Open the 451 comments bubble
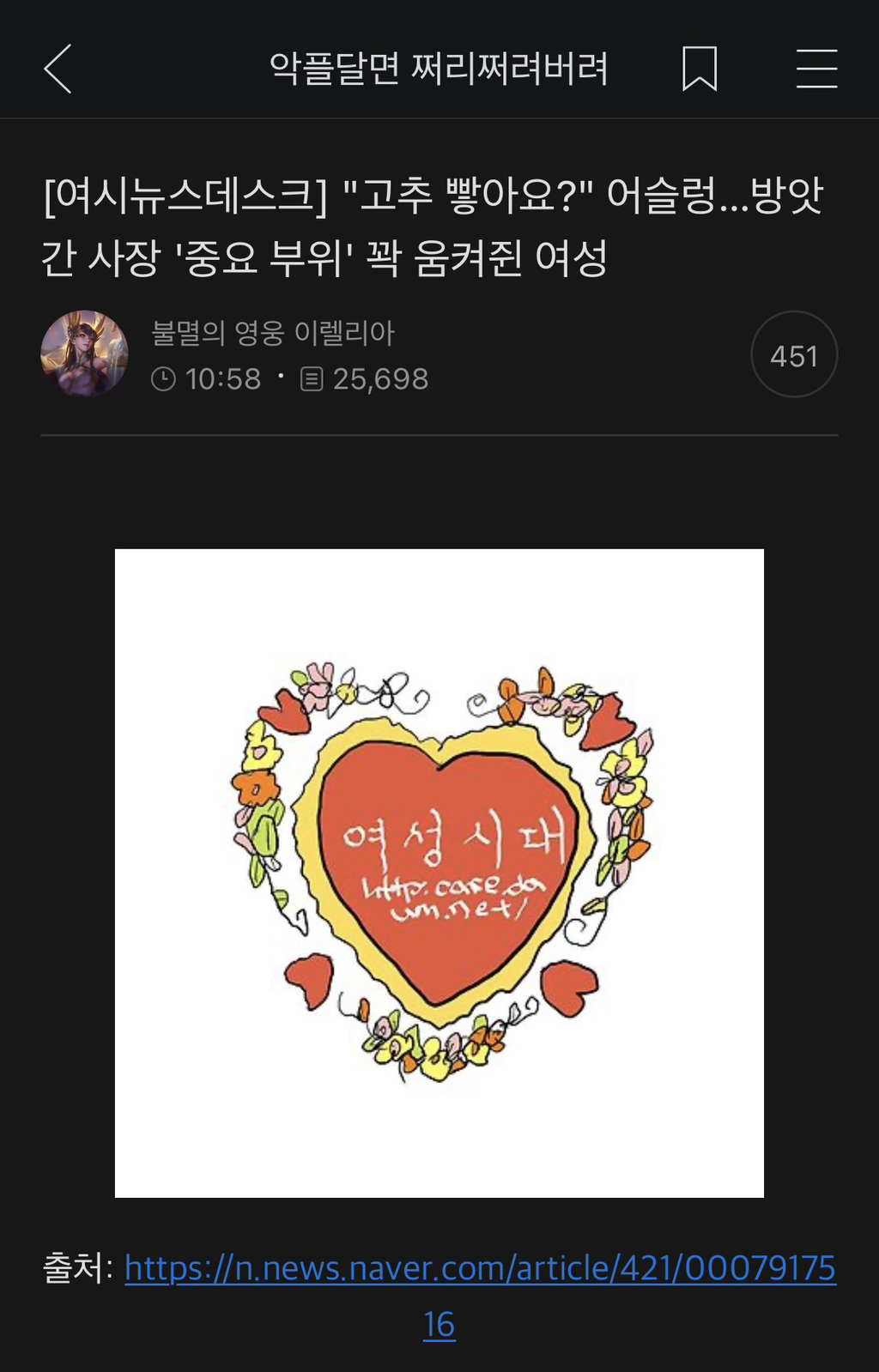Image resolution: width=879 pixels, height=1372 pixels. pyautogui.click(x=794, y=354)
